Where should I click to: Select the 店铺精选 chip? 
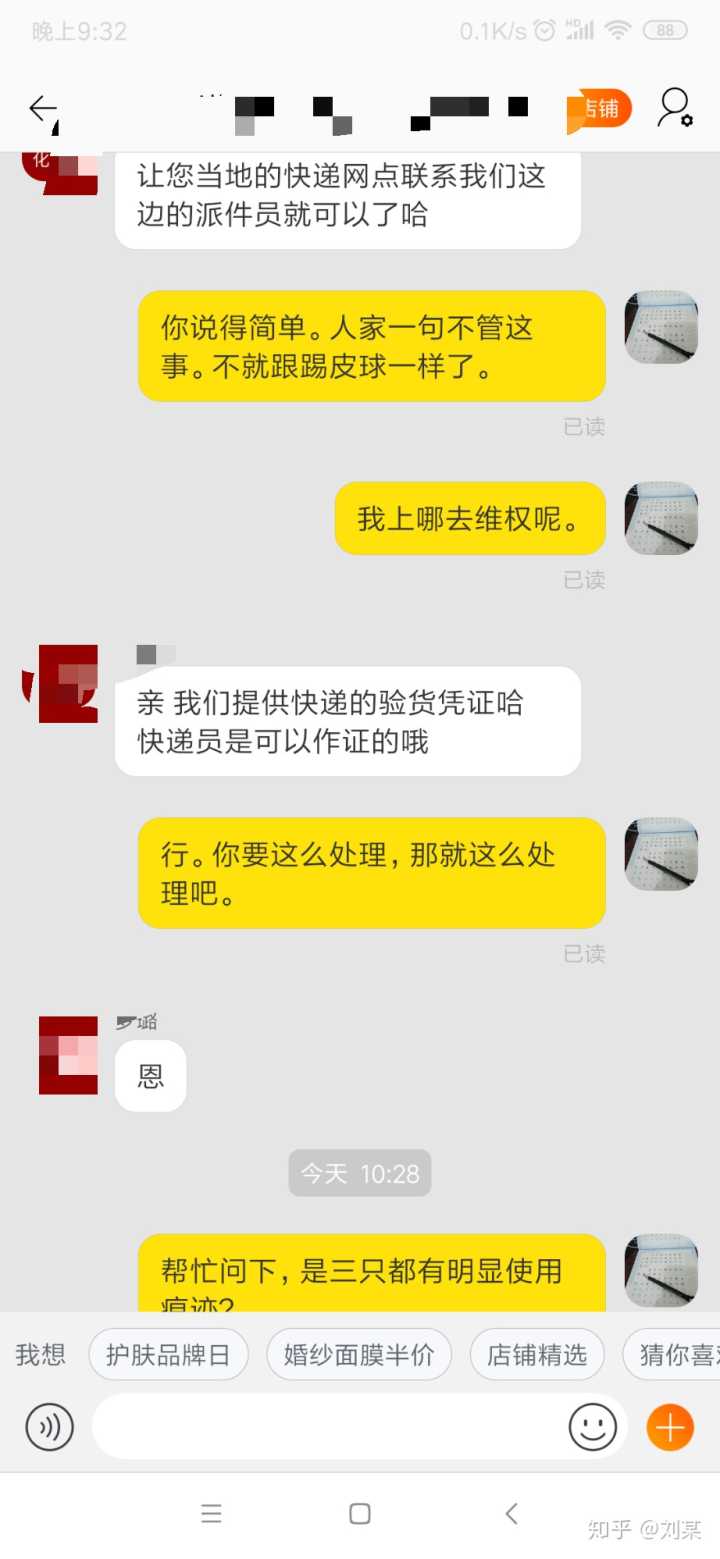coord(537,1355)
